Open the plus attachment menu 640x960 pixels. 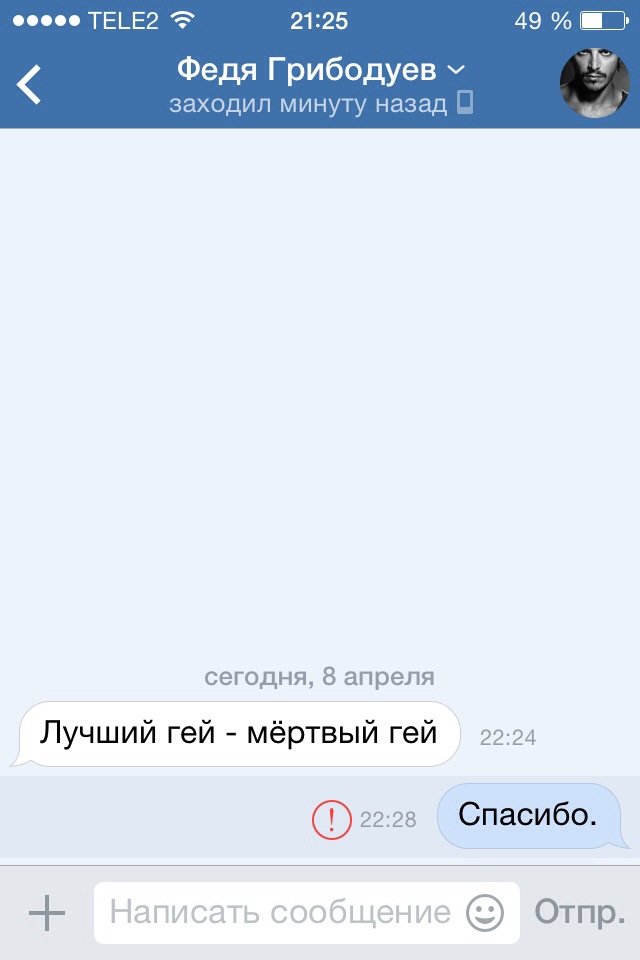point(46,912)
